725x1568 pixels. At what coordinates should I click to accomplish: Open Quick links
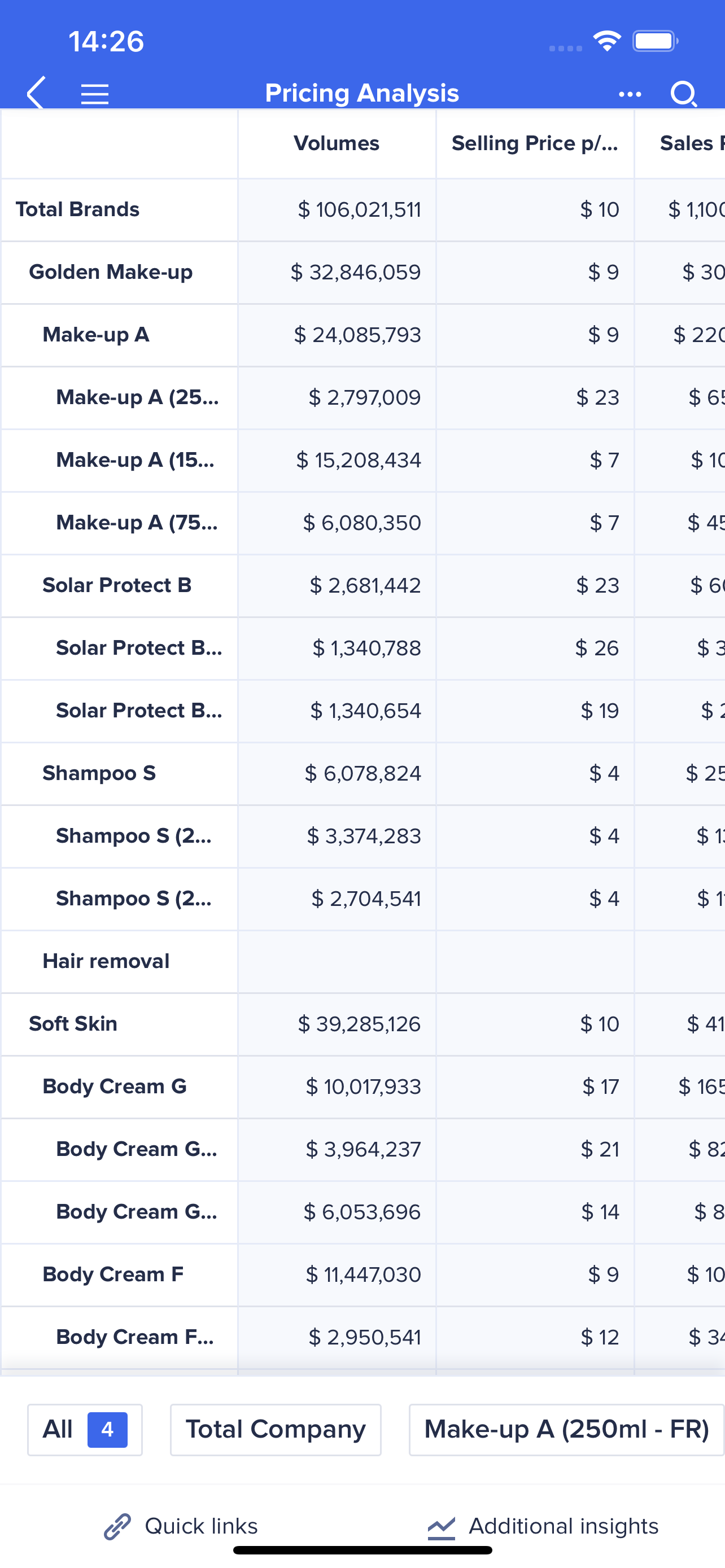[181, 1526]
